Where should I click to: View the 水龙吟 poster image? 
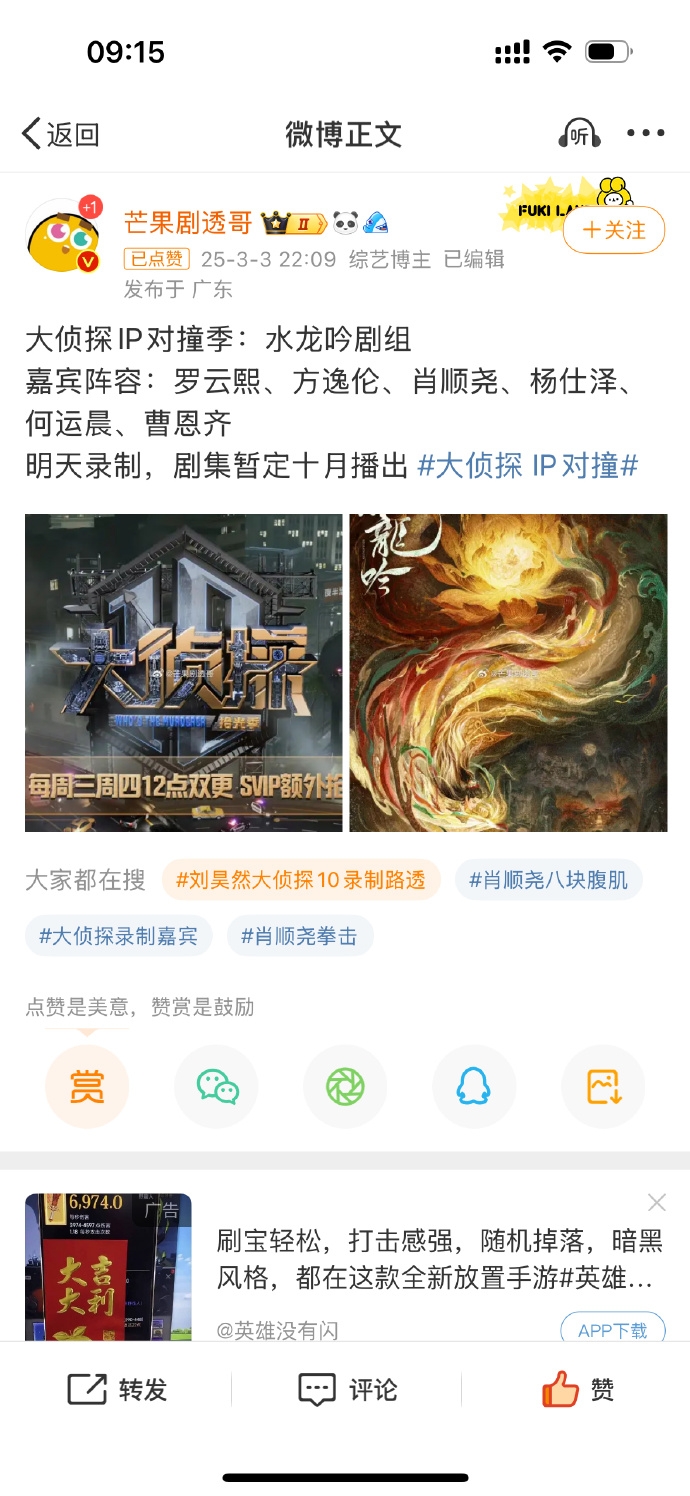(508, 672)
